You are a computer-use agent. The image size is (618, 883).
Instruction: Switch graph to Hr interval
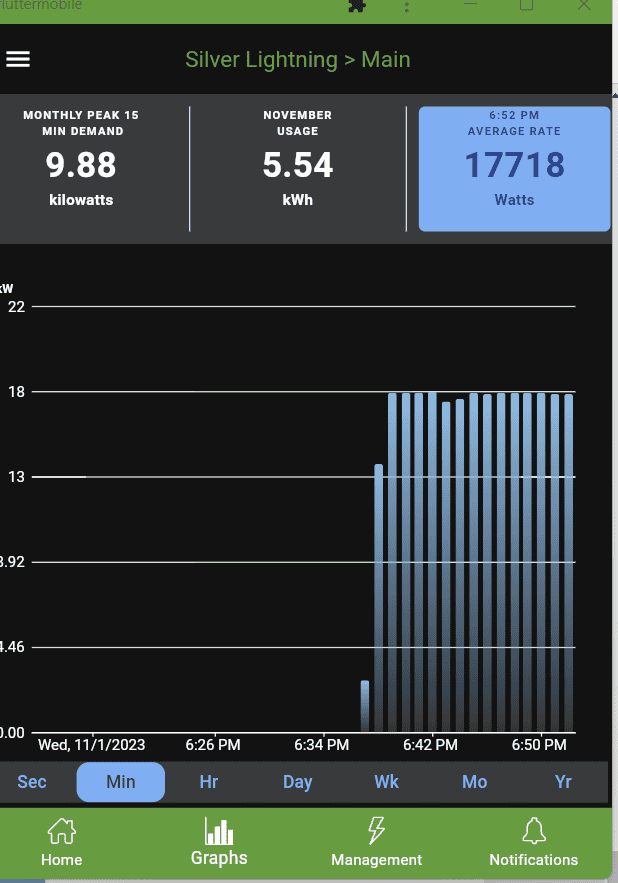click(x=209, y=782)
